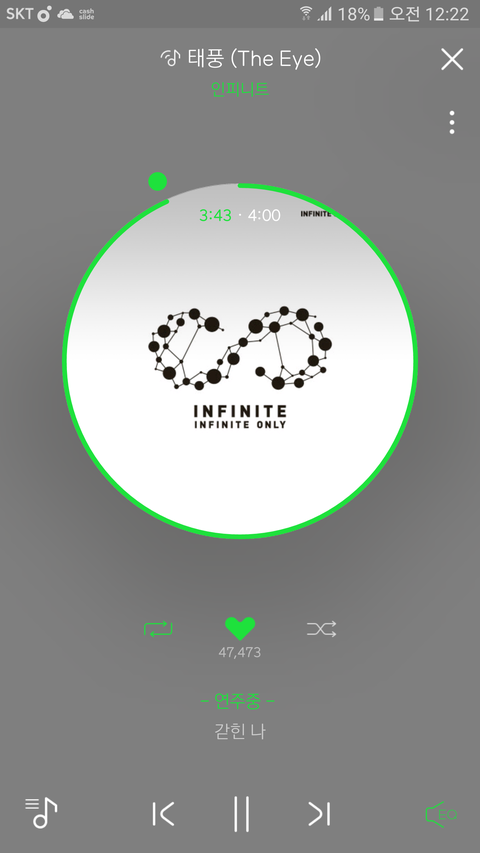Turn on shuffle playback

pyautogui.click(x=322, y=629)
